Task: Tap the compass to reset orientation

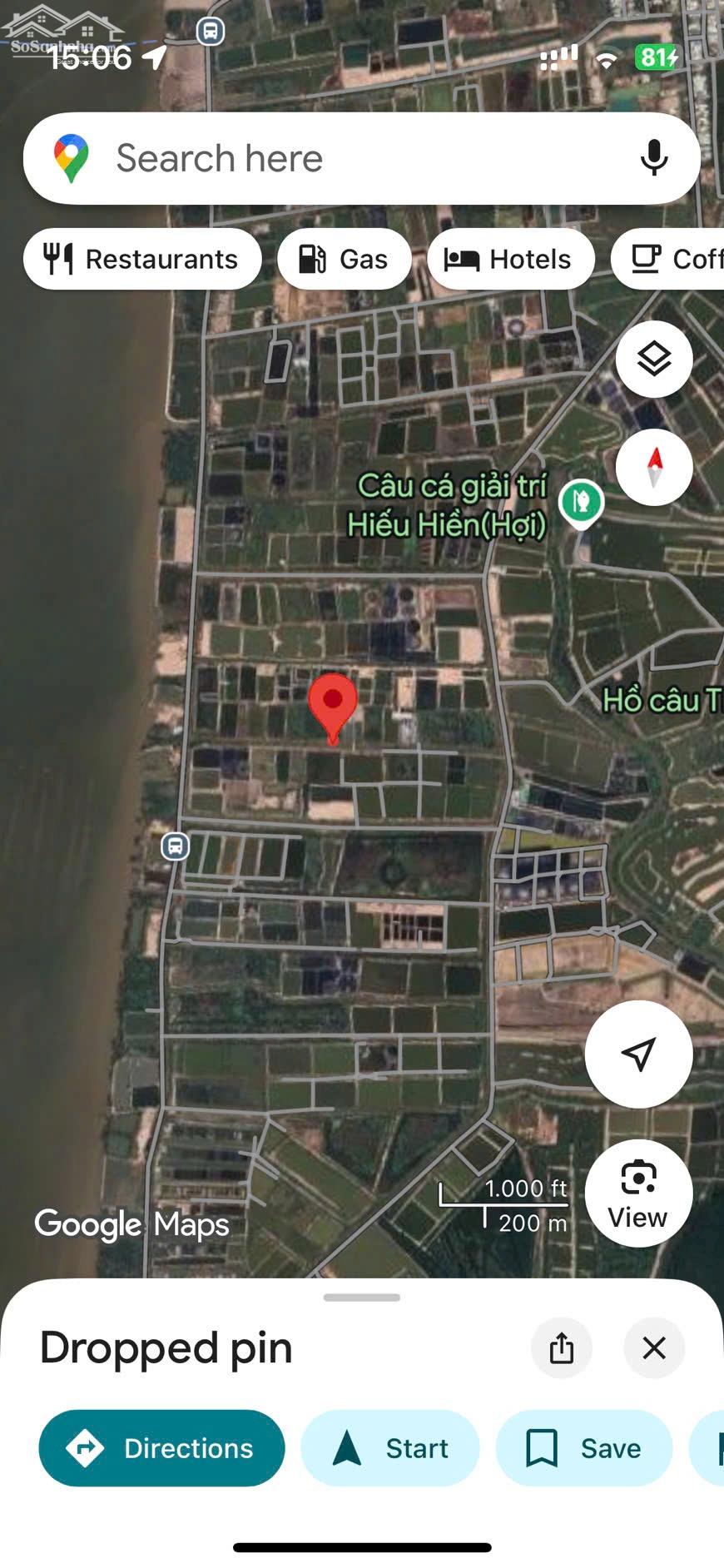Action: (x=654, y=467)
